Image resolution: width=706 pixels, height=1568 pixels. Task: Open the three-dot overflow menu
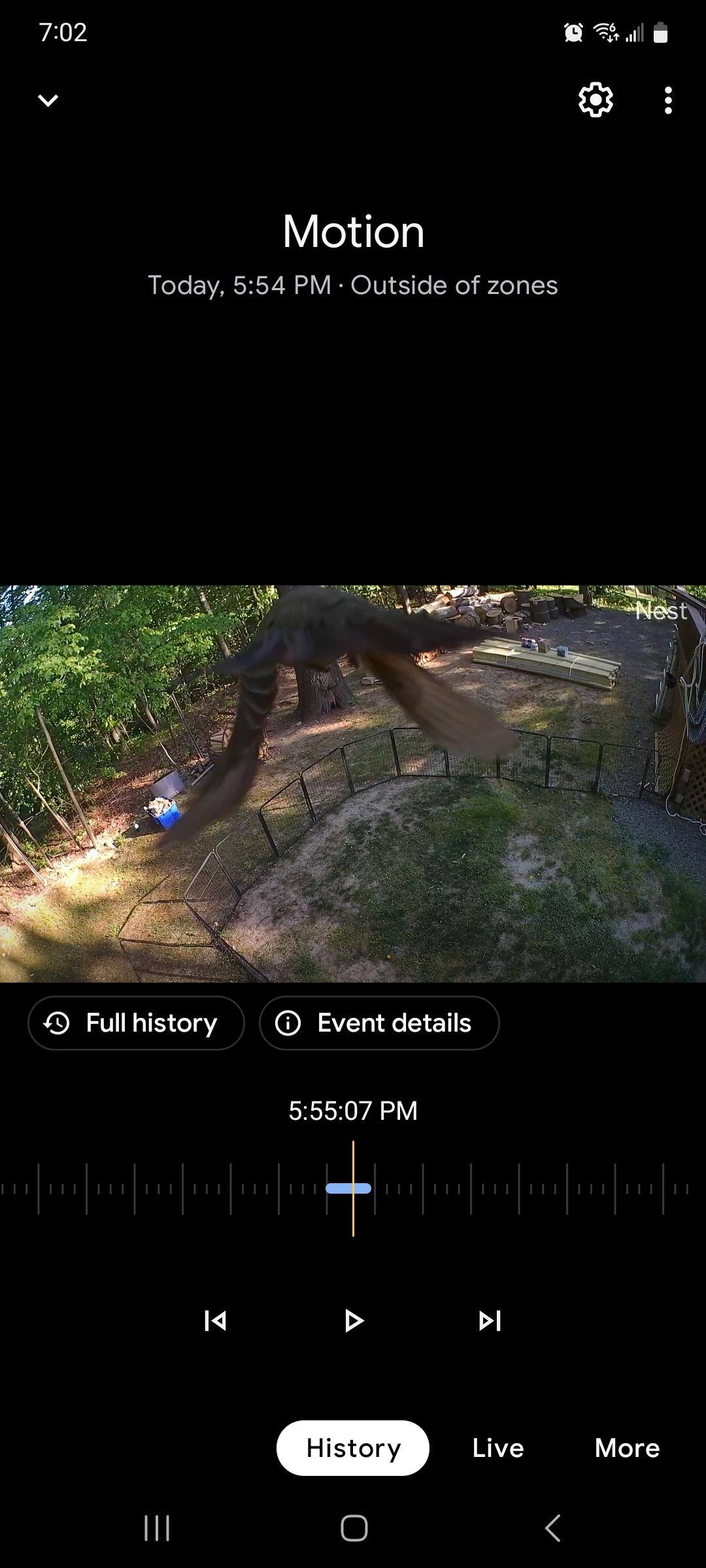click(667, 101)
